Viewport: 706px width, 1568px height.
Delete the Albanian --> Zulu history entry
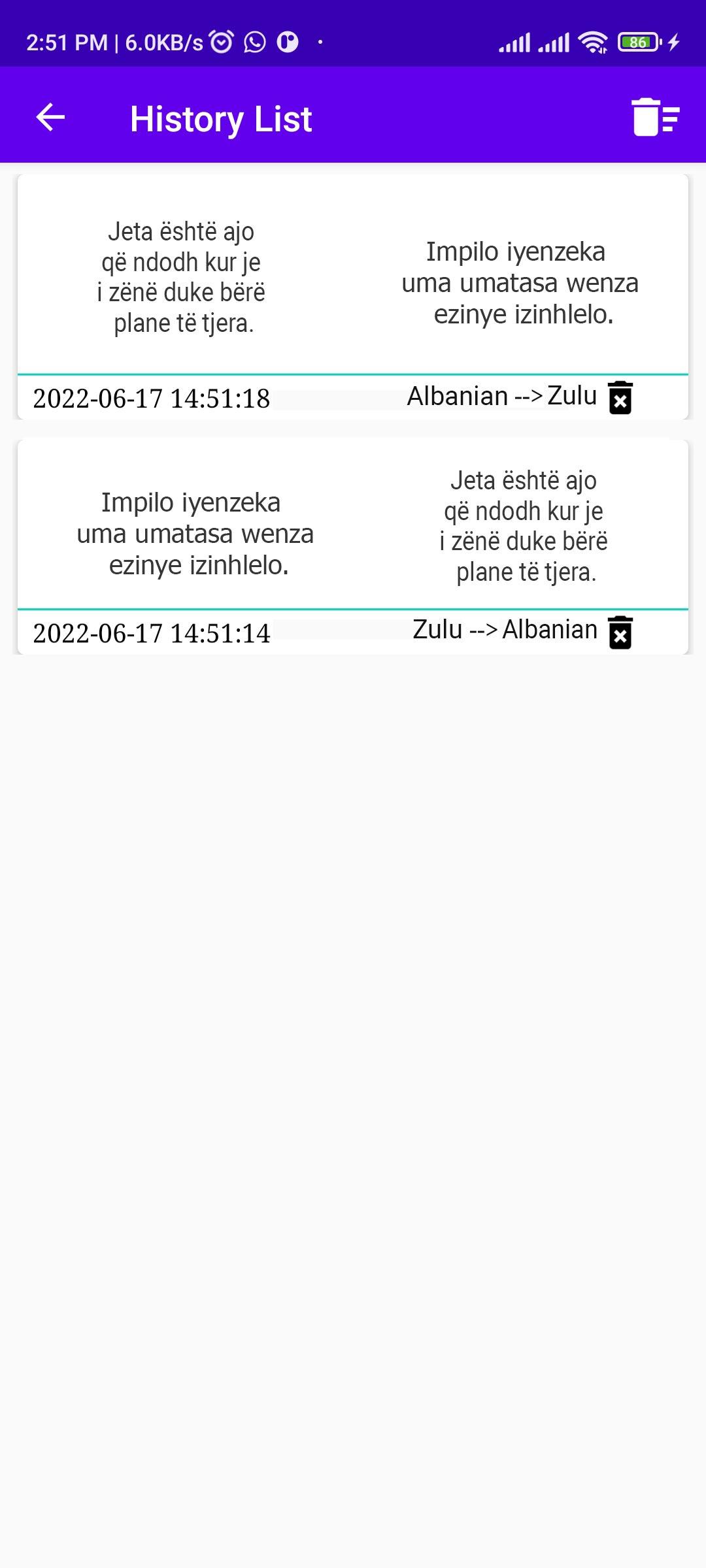[x=620, y=398]
